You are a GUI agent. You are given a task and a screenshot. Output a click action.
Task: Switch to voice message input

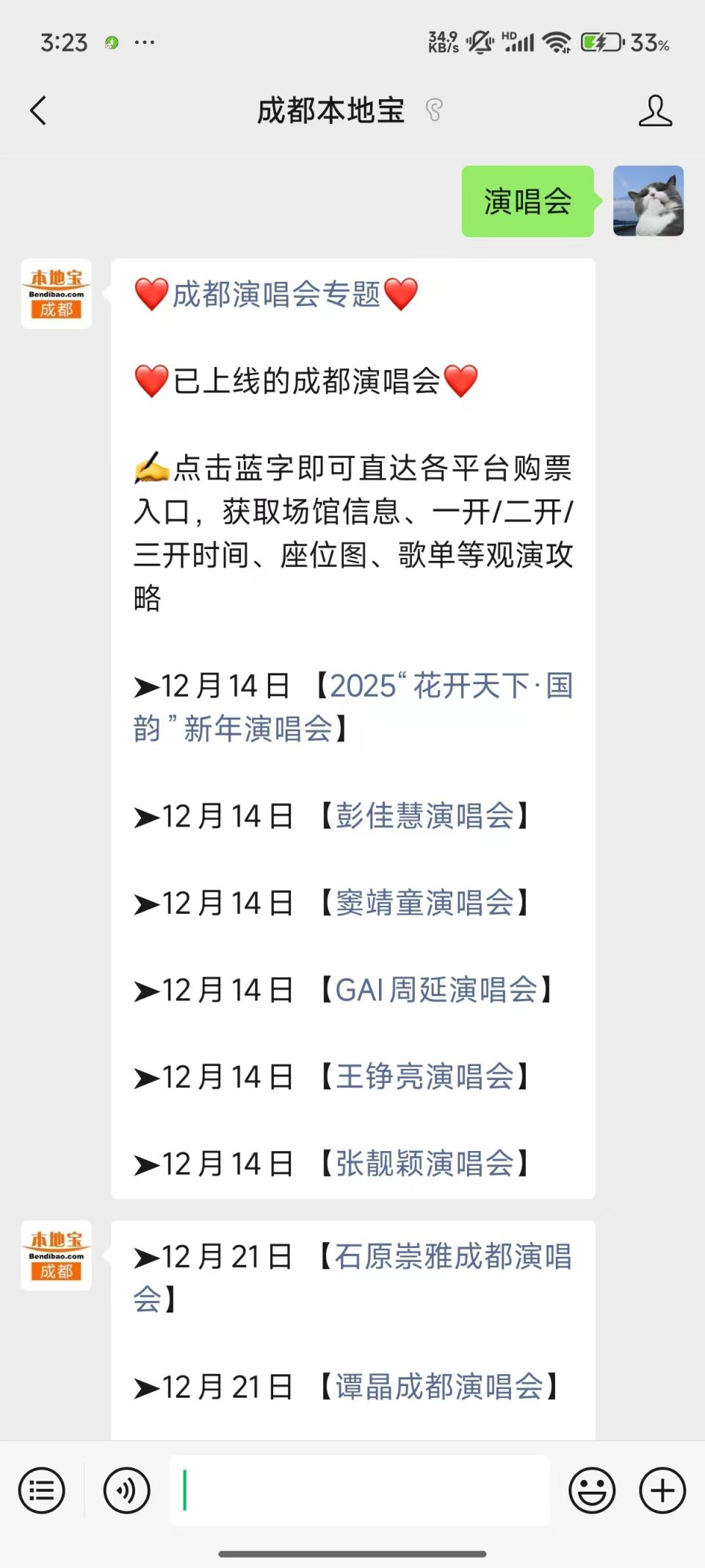click(x=126, y=1490)
